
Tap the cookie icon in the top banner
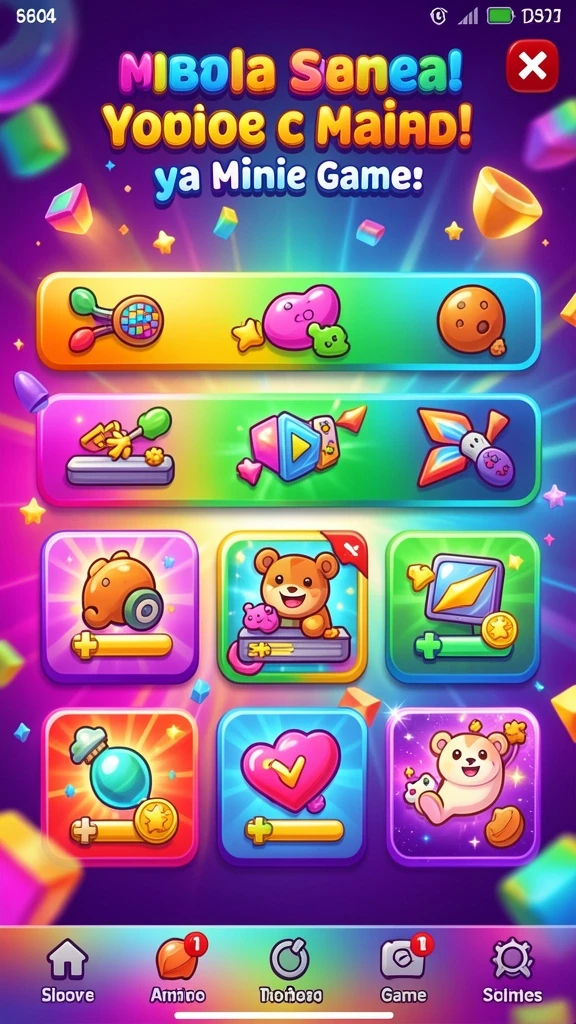472,321
